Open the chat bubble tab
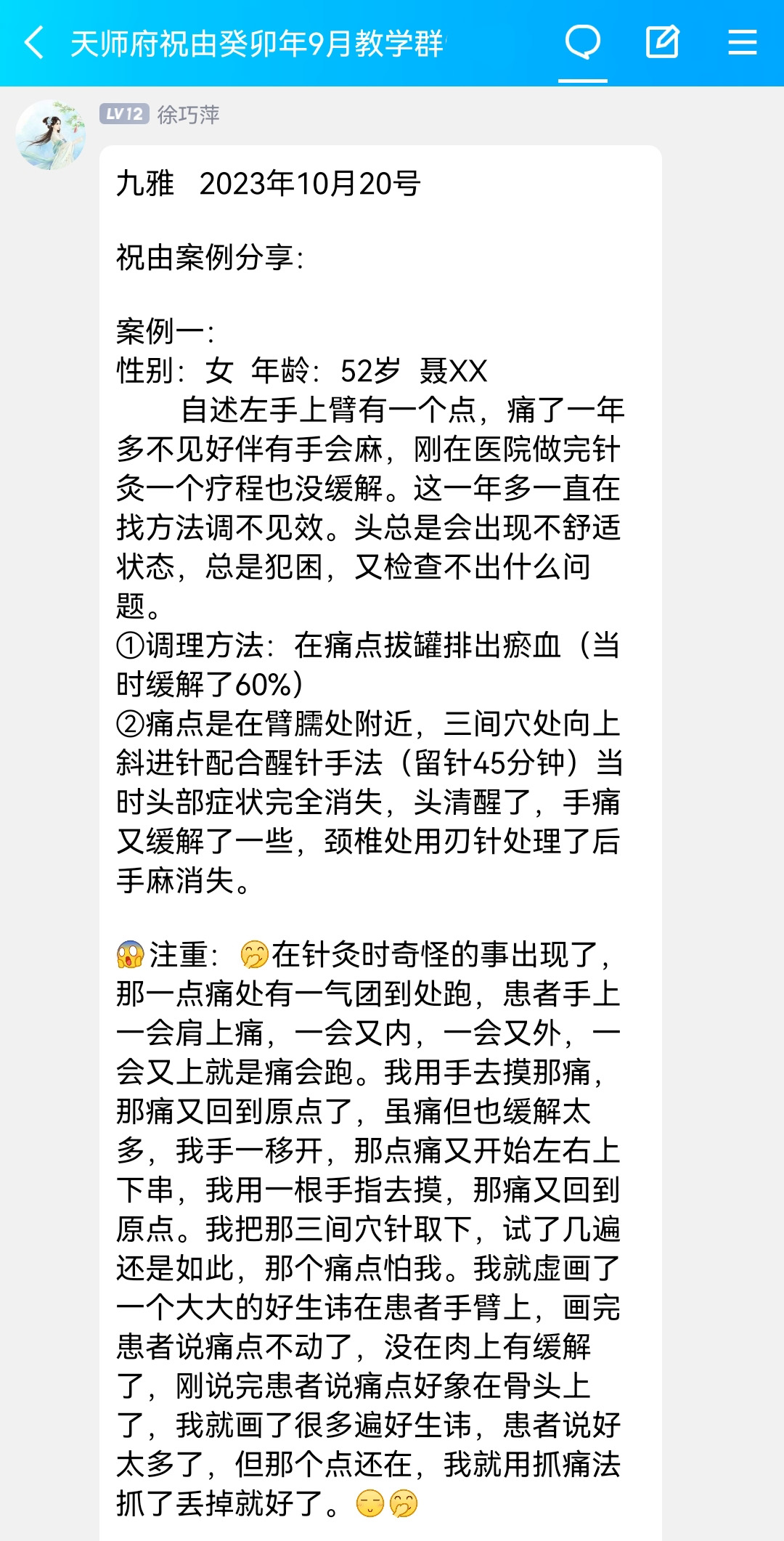Image resolution: width=784 pixels, height=1541 pixels. [583, 42]
